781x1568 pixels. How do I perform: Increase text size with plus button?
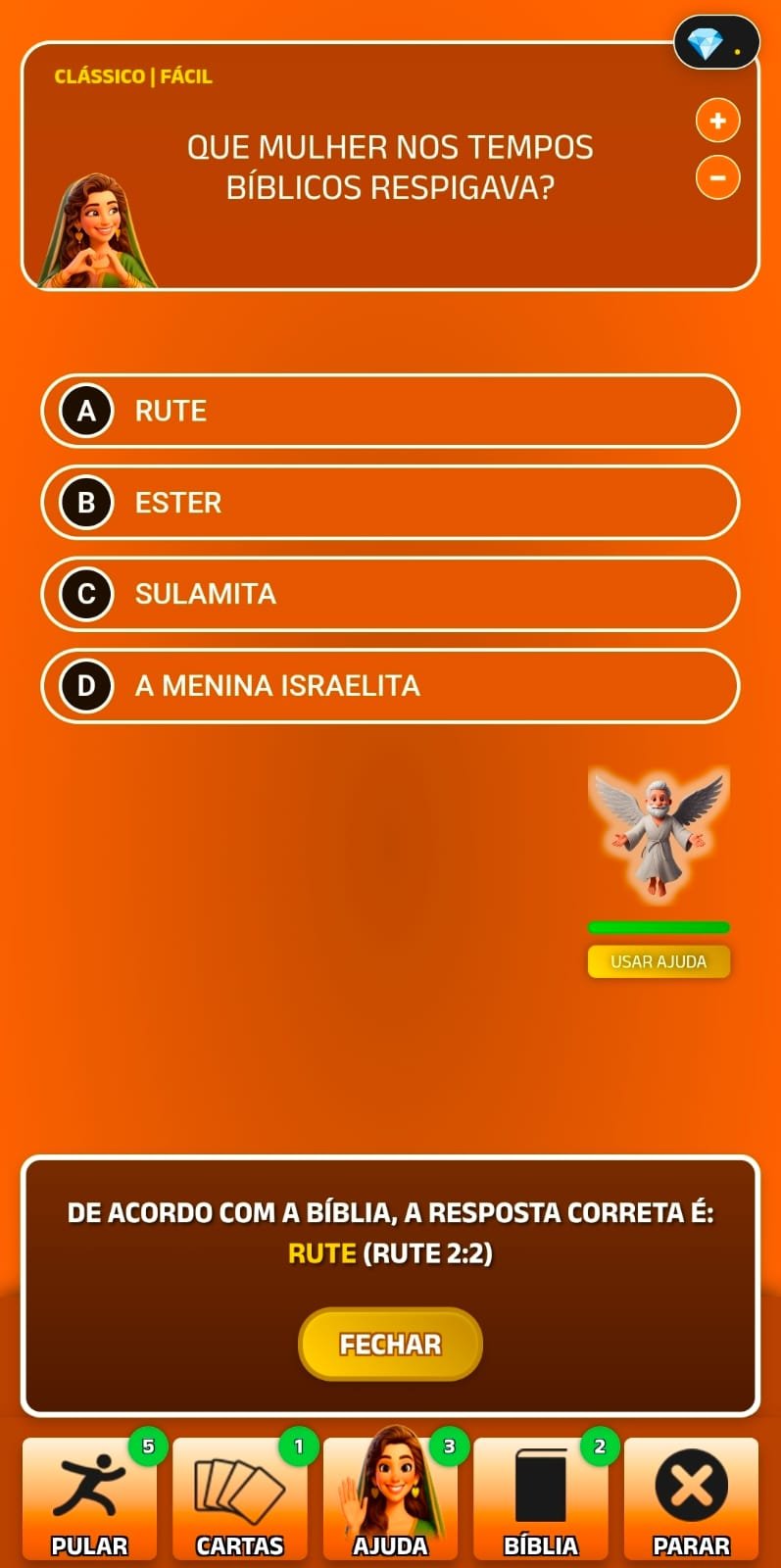point(716,120)
